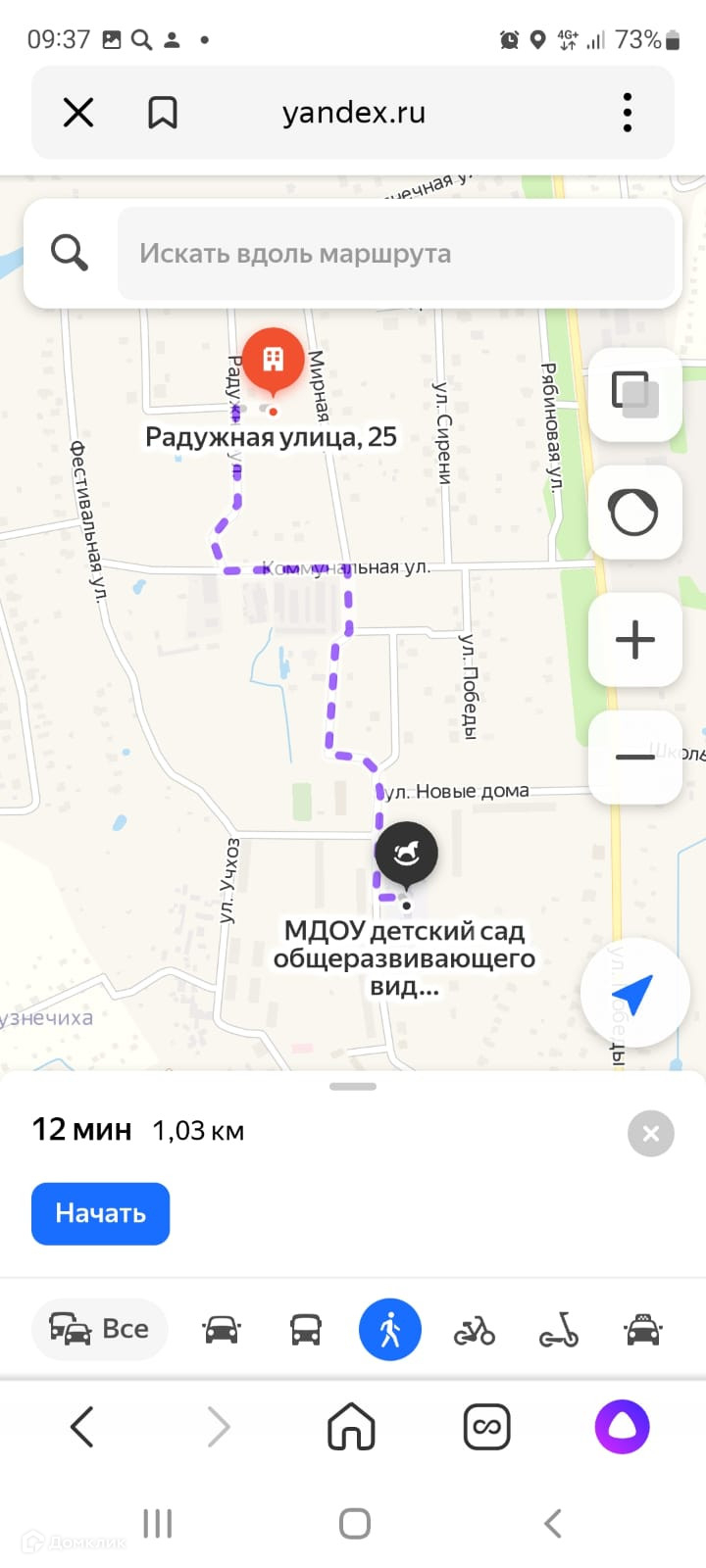The height and width of the screenshot is (1568, 706).
Task: Zoom out of the map
Action: (x=634, y=757)
